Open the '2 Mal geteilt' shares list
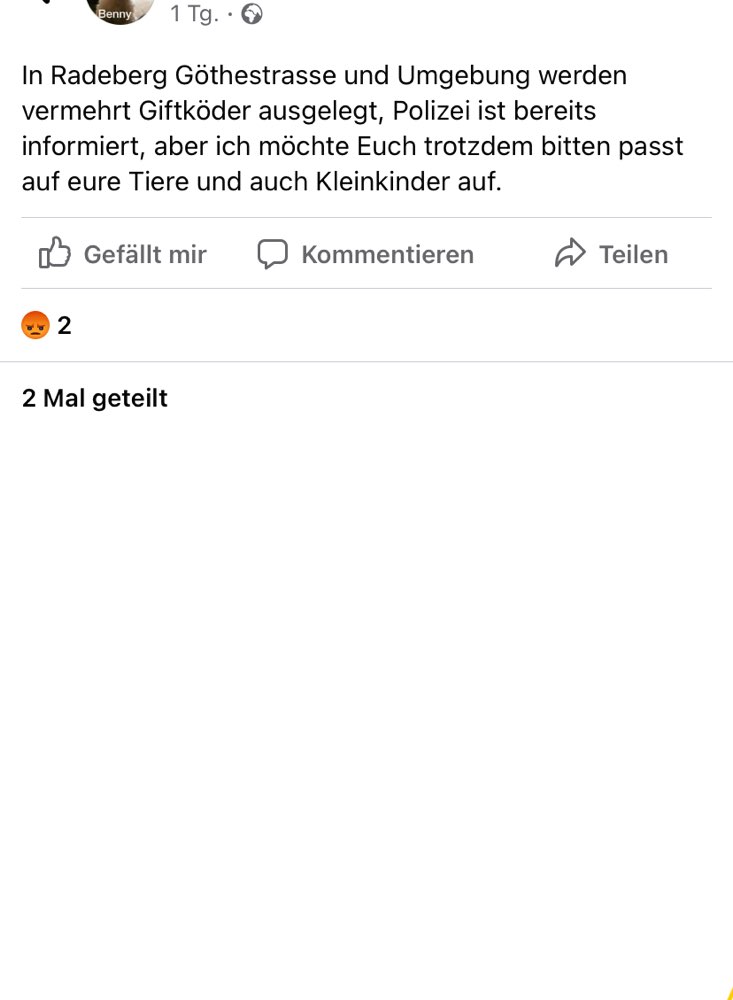733x1000 pixels. pyautogui.click(x=95, y=397)
